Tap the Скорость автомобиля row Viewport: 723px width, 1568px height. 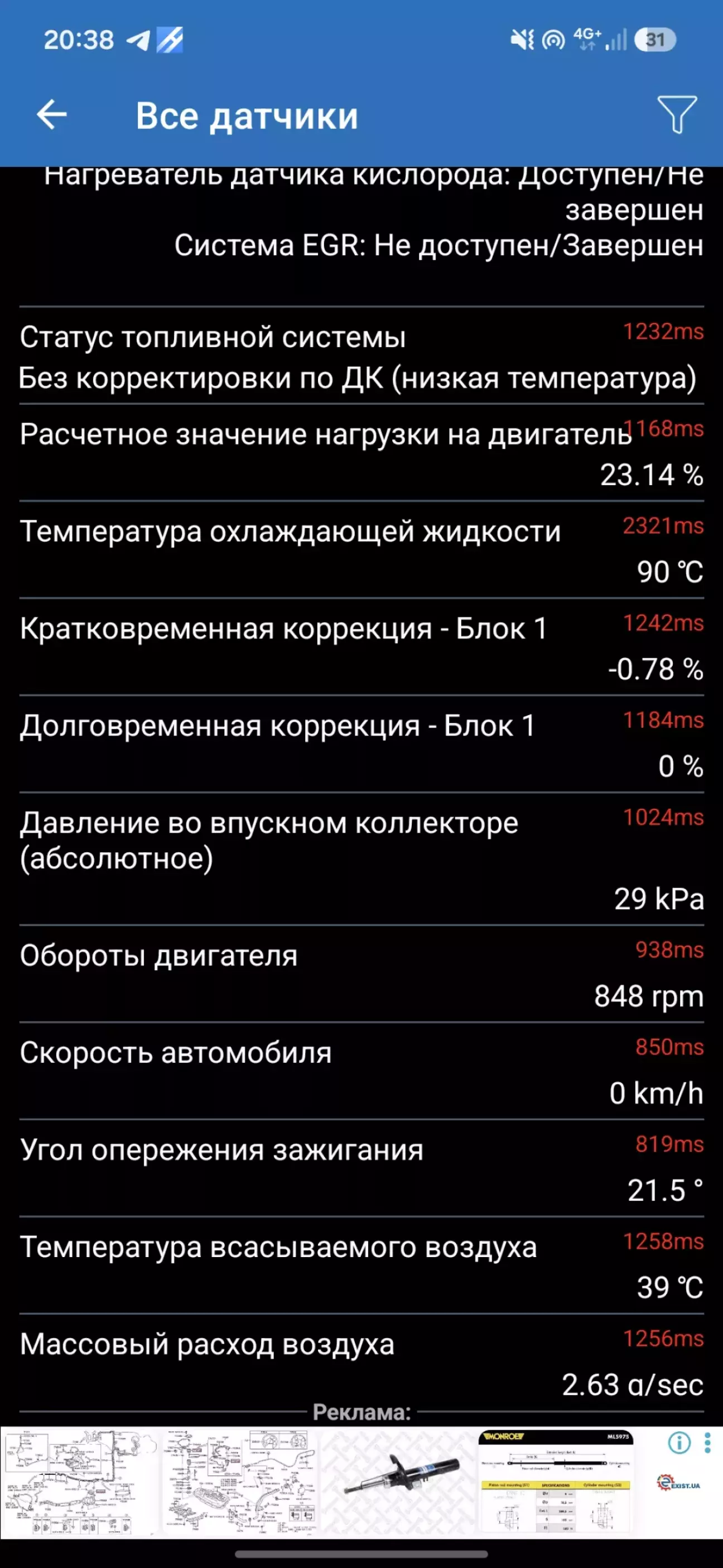point(361,1072)
